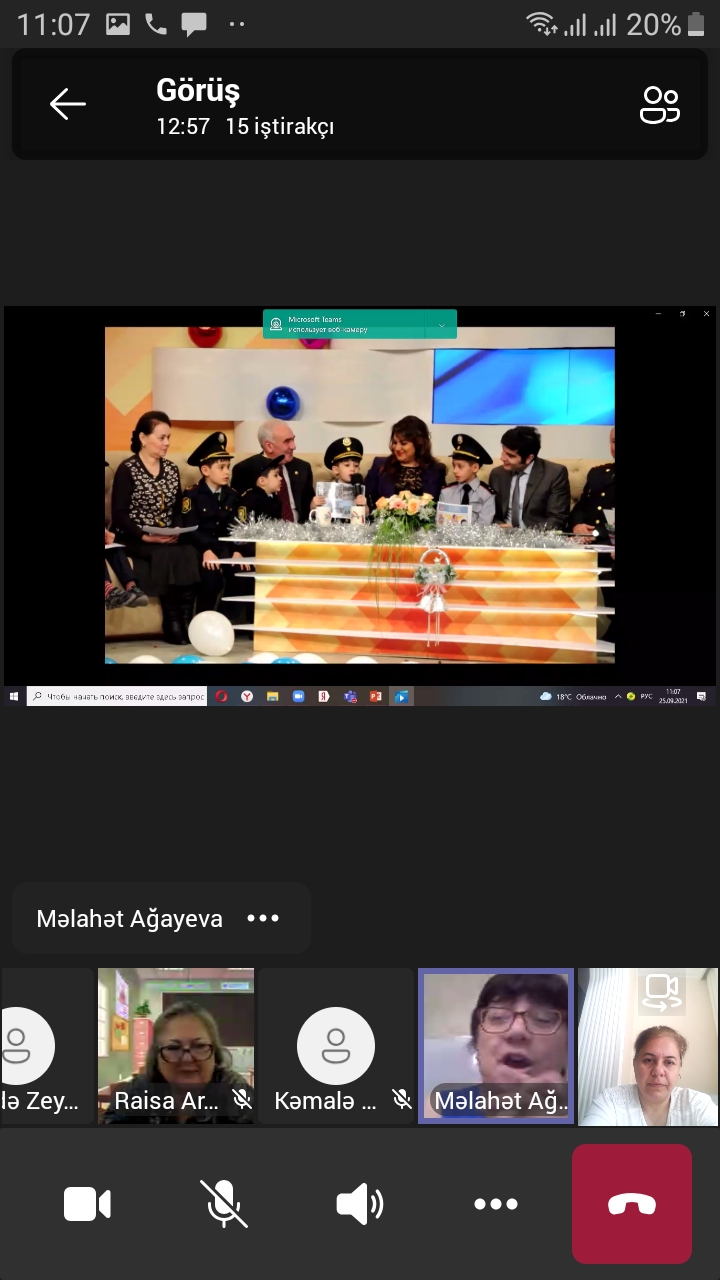Screen dimensions: 720x1280
Task: Select Raisa's video tile
Action: tap(176, 1045)
